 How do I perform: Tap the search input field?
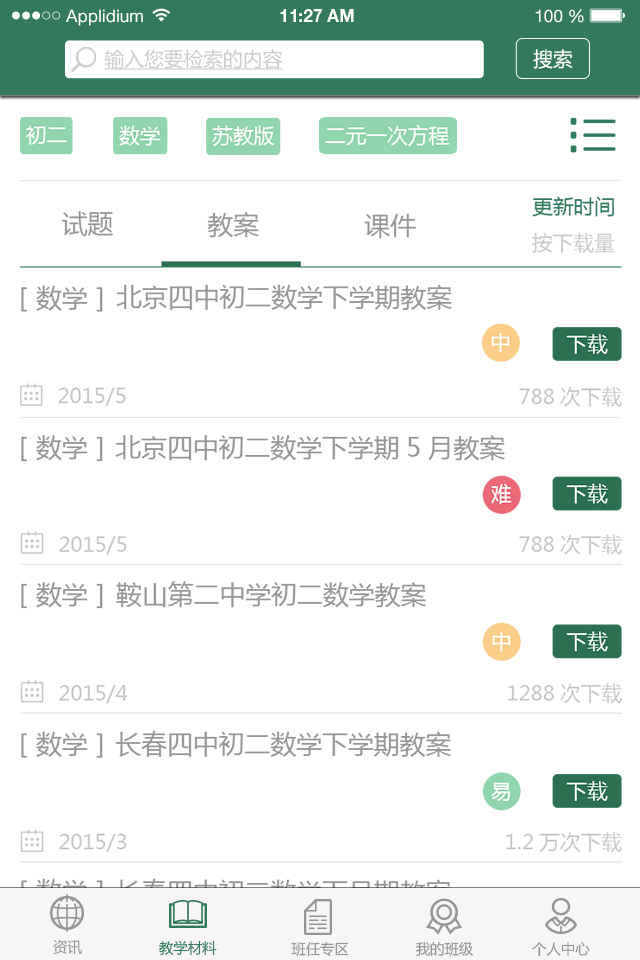click(x=274, y=59)
